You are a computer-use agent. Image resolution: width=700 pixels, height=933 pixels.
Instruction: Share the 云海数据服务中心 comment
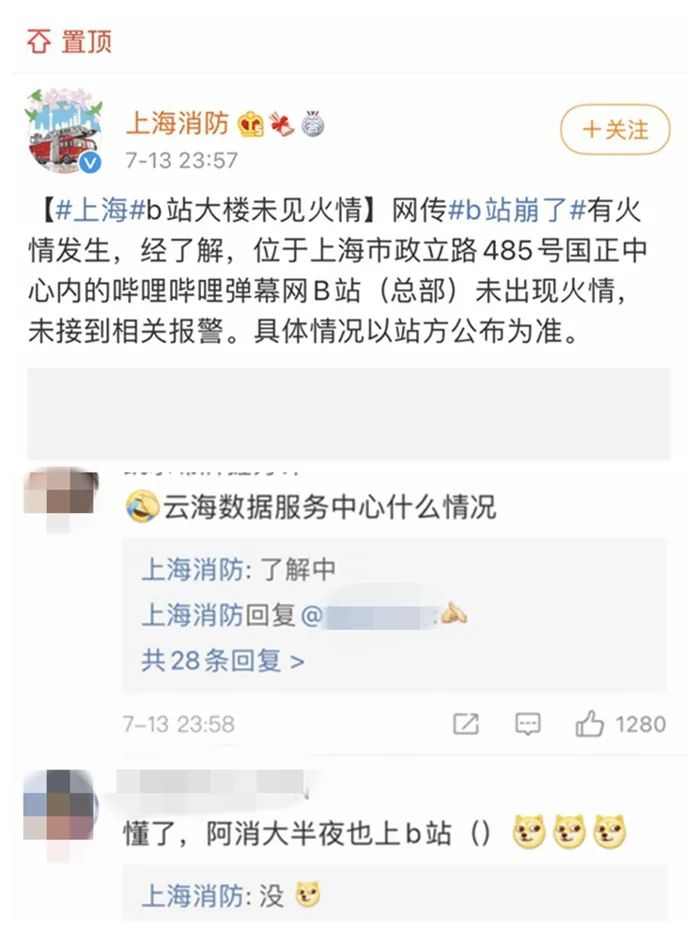(x=466, y=723)
